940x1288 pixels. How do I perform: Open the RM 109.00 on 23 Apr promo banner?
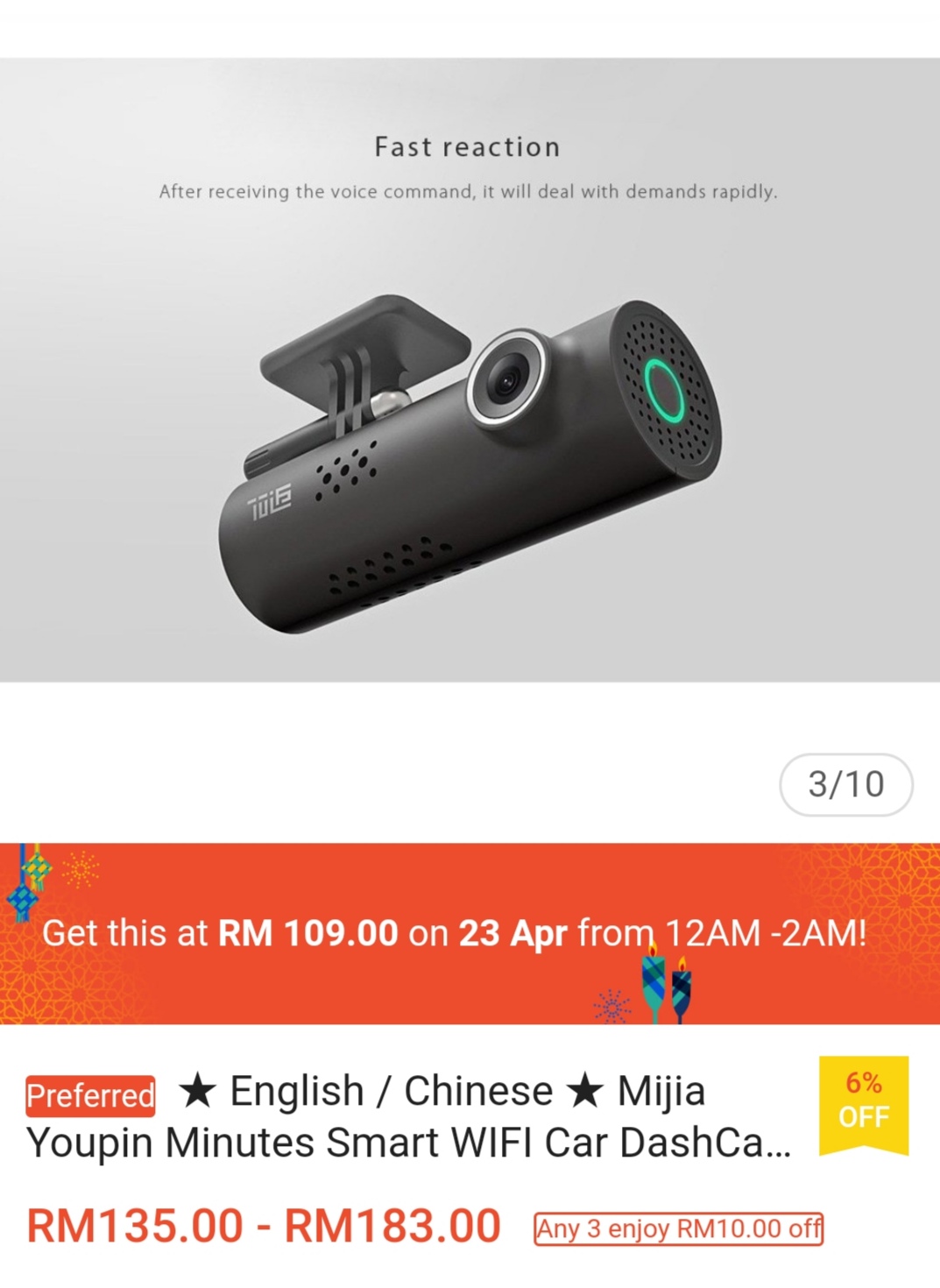coord(454,934)
